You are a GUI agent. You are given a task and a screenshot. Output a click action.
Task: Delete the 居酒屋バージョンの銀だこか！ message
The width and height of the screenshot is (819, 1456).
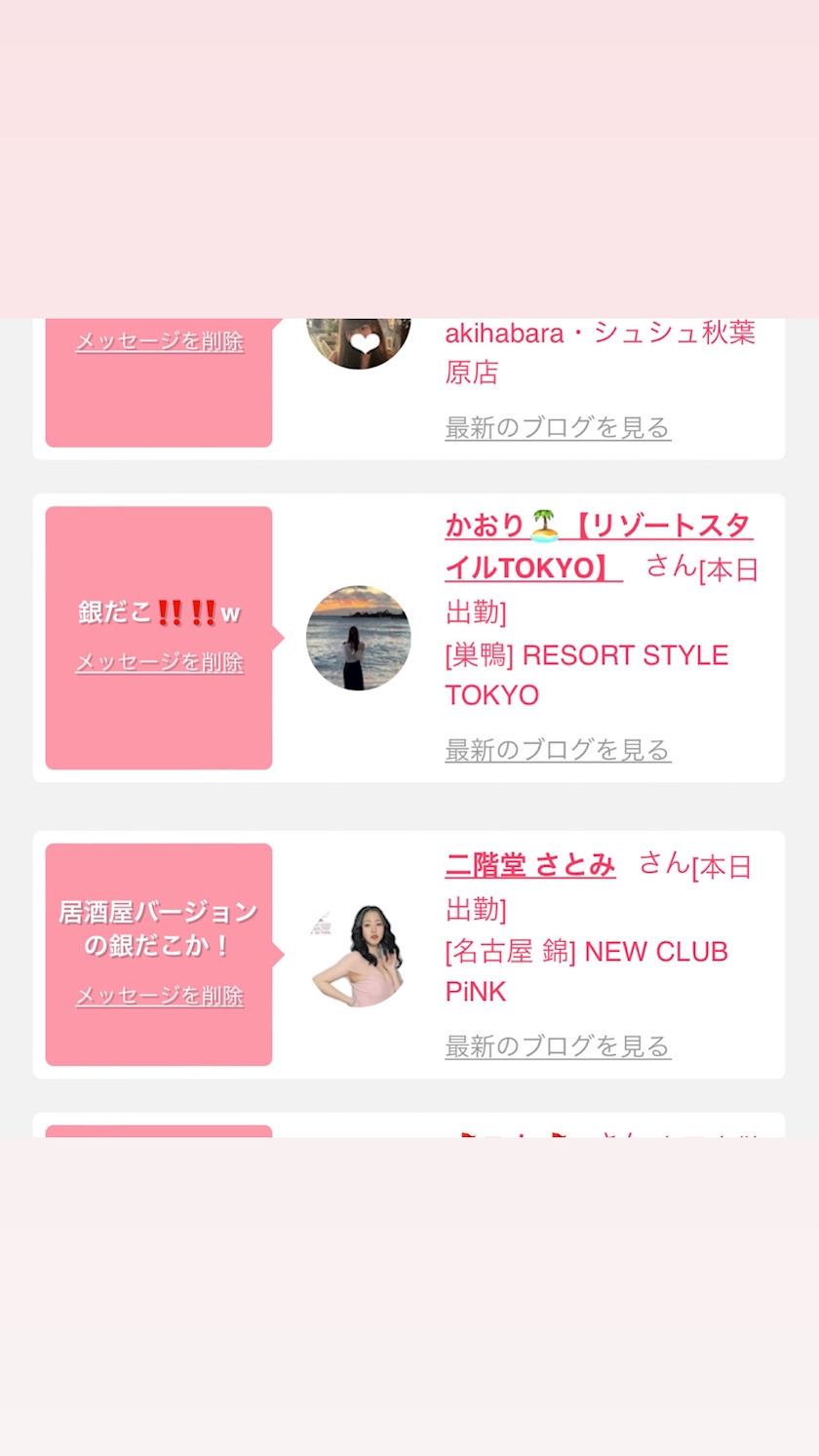tap(160, 996)
